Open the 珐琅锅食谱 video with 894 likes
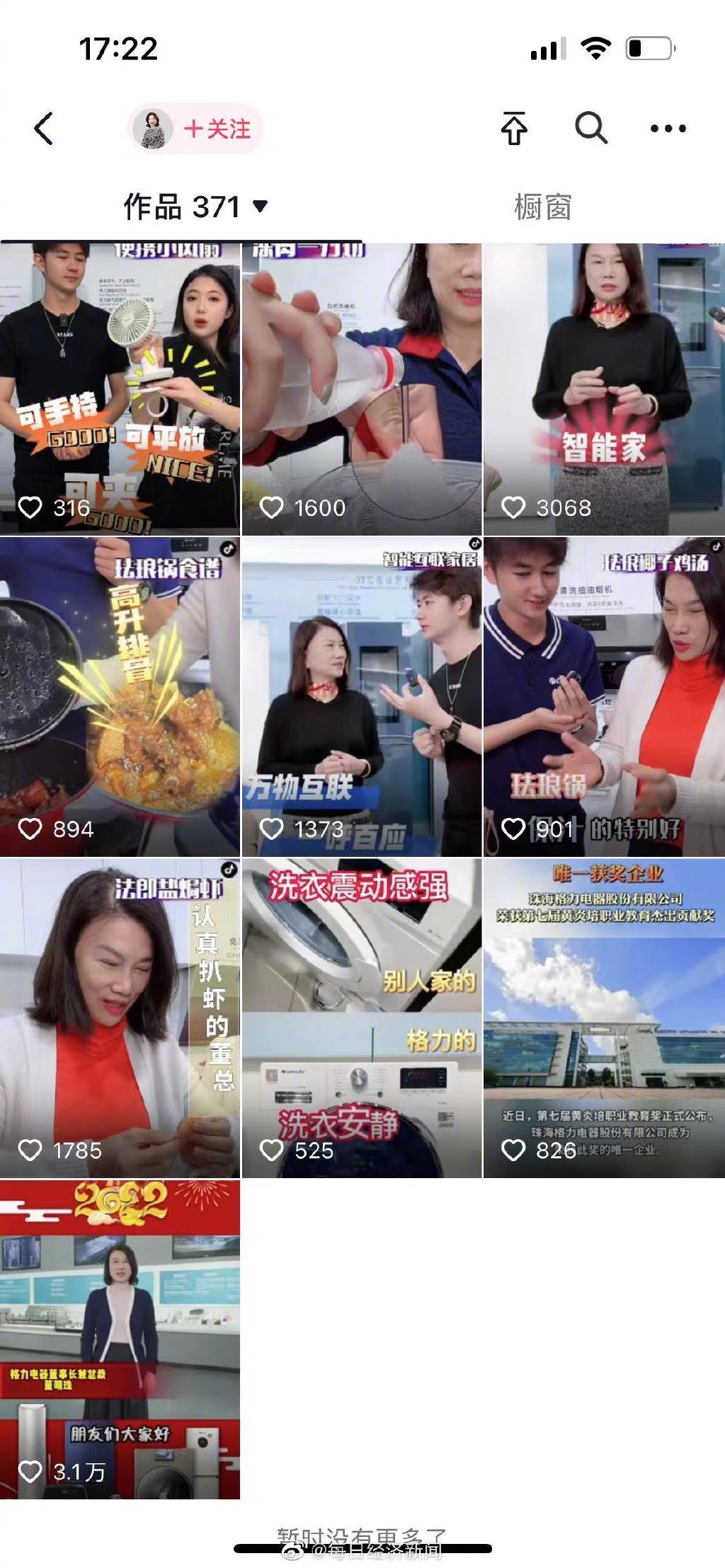This screenshot has height=1568, width=725. 120,697
